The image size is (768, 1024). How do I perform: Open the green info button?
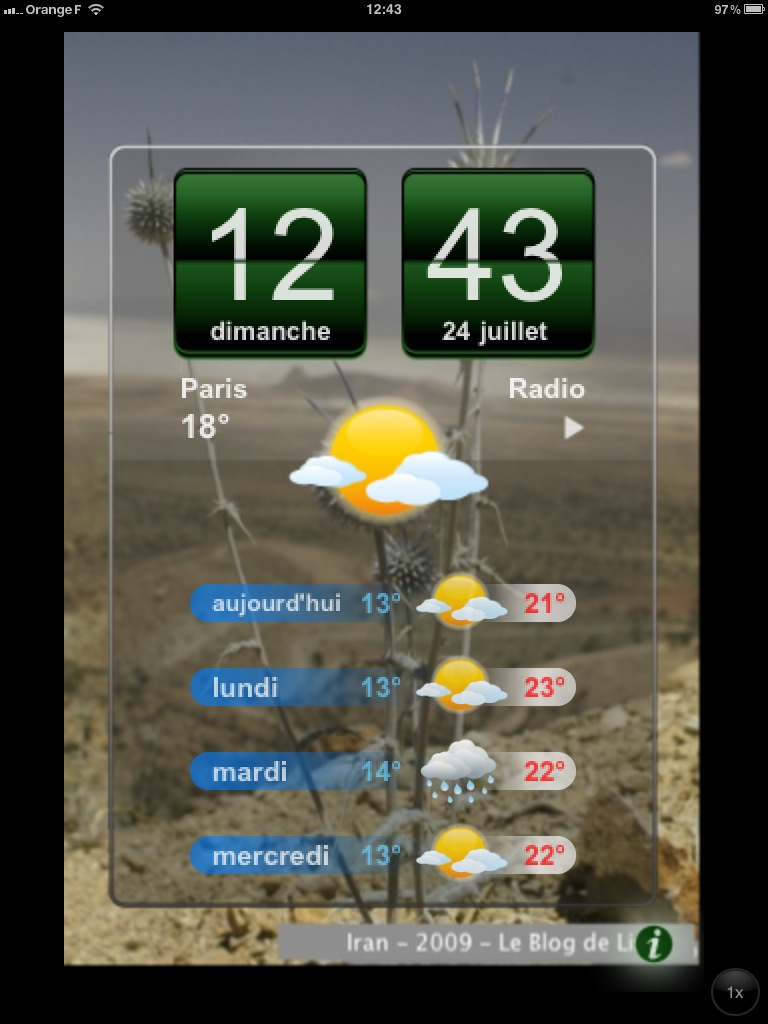[654, 943]
